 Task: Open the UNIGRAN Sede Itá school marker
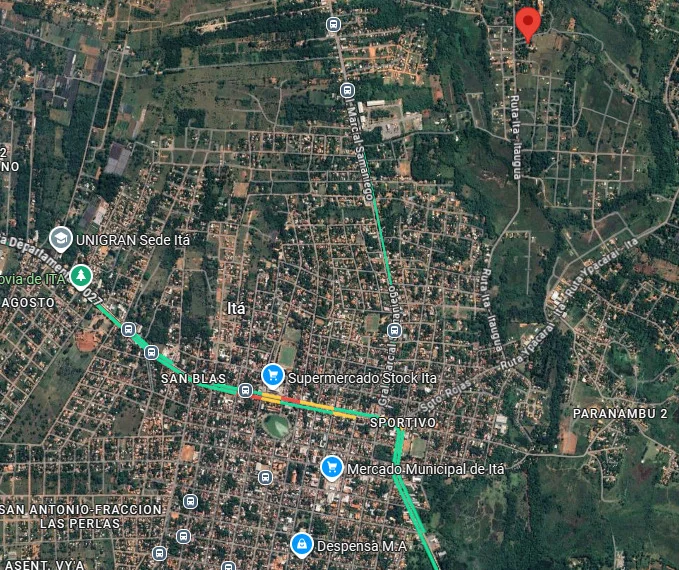[61, 238]
